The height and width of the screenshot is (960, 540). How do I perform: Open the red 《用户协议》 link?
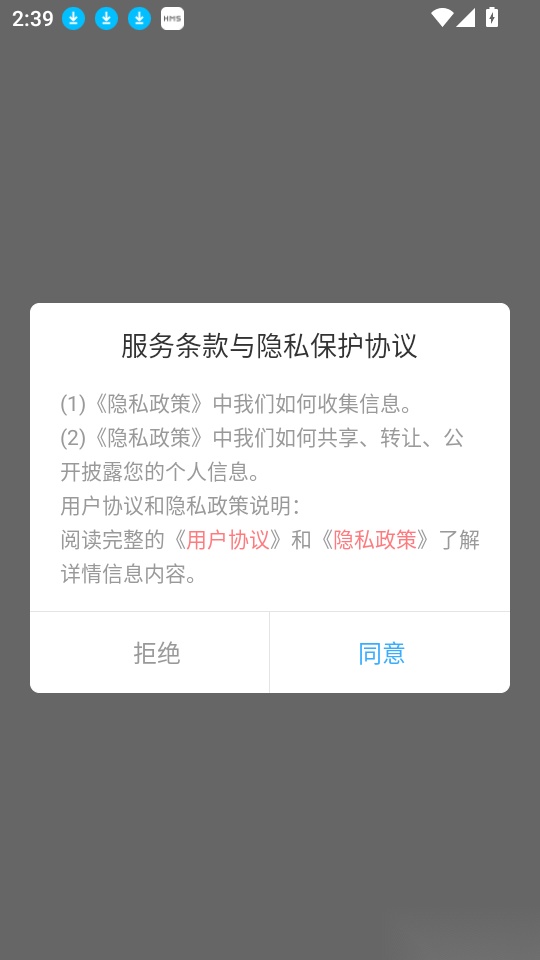(228, 540)
